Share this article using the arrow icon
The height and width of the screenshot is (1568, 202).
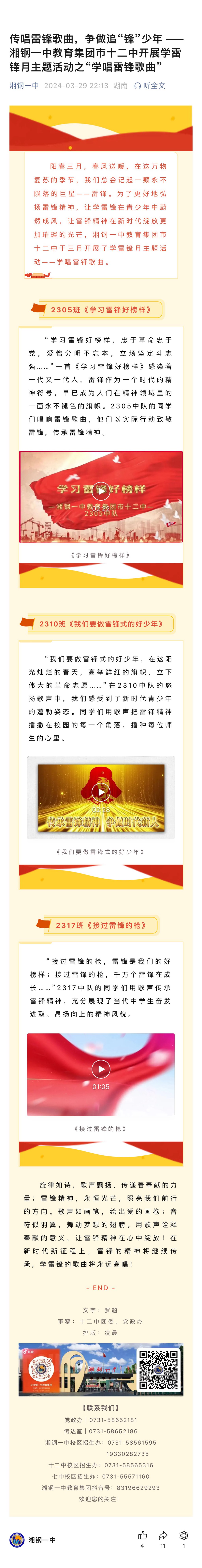(163, 1535)
